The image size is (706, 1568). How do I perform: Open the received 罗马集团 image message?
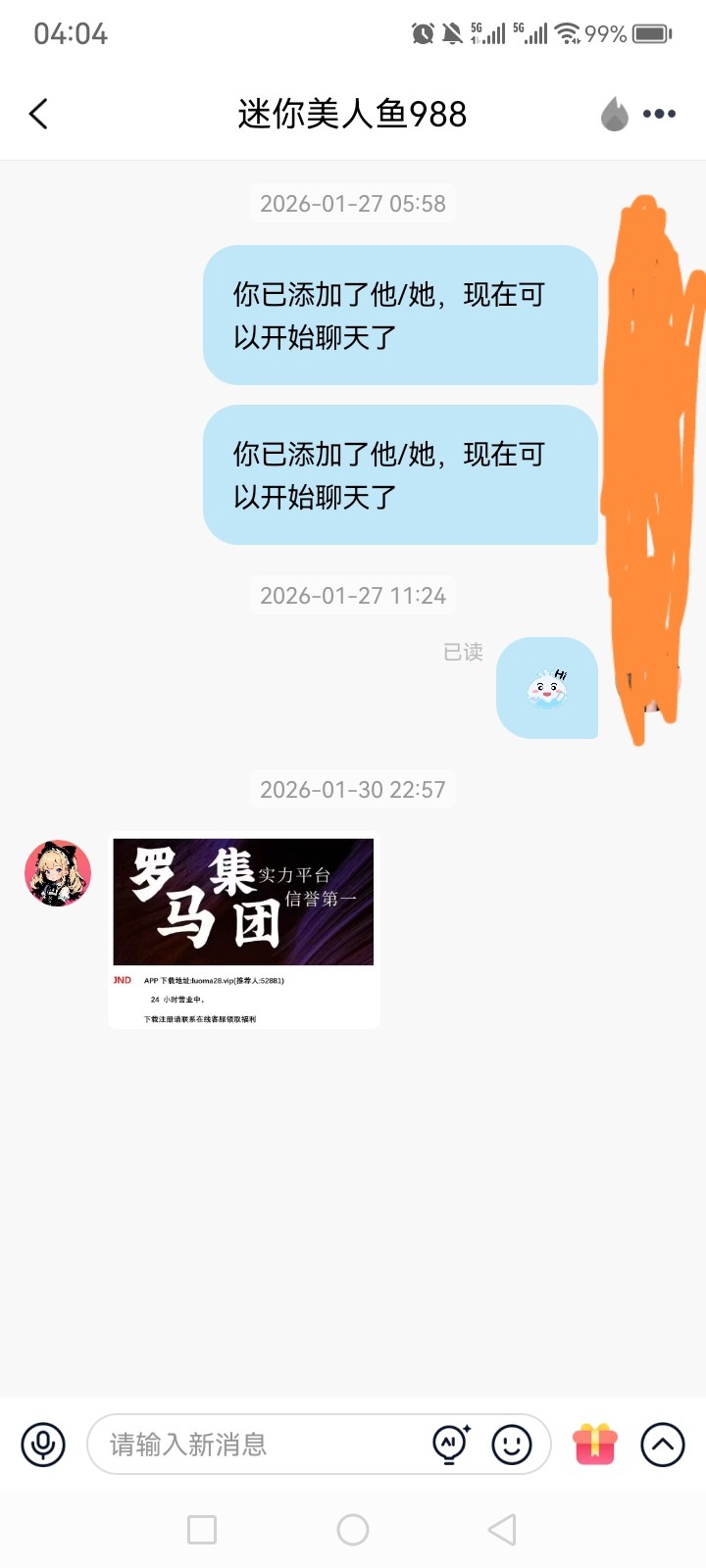point(243,929)
